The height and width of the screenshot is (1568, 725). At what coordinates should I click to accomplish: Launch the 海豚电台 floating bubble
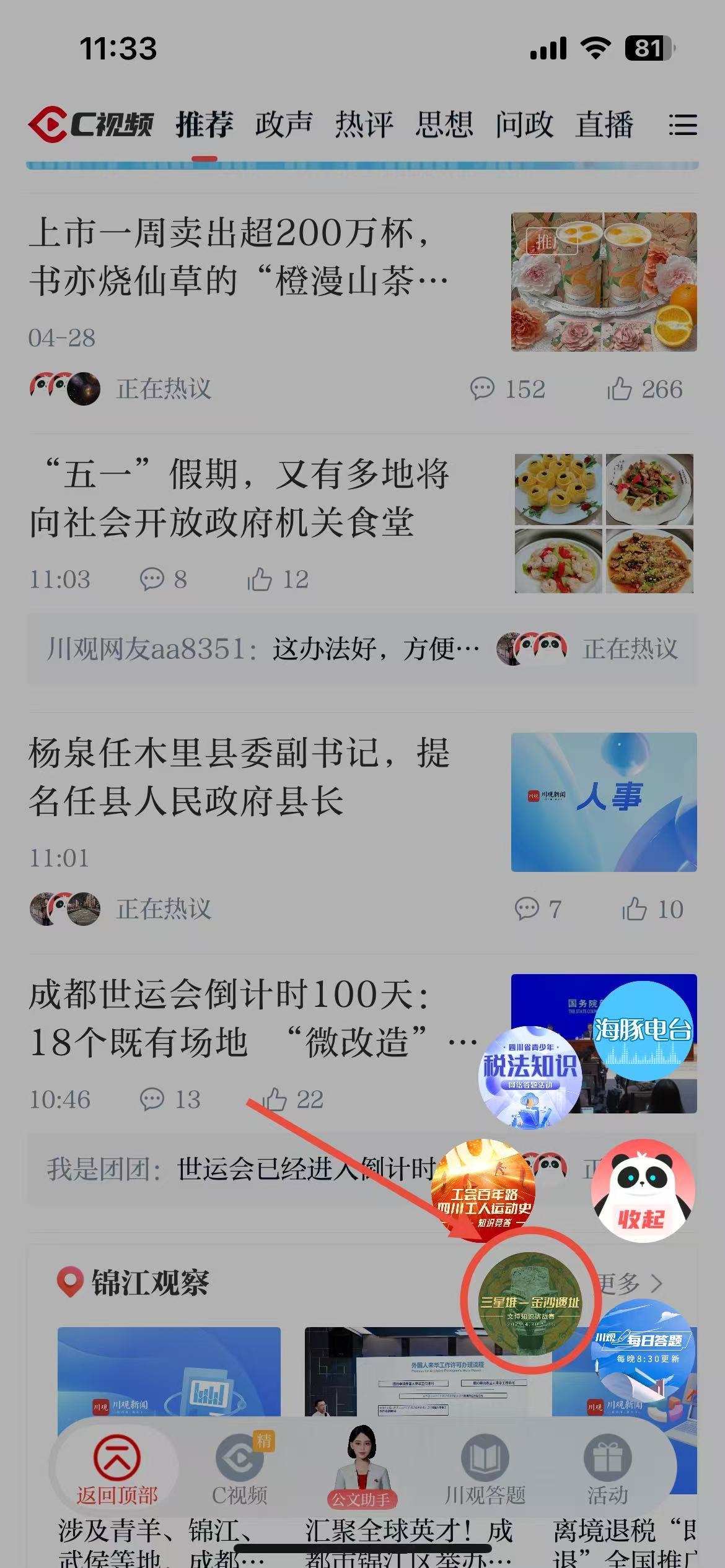(643, 1031)
